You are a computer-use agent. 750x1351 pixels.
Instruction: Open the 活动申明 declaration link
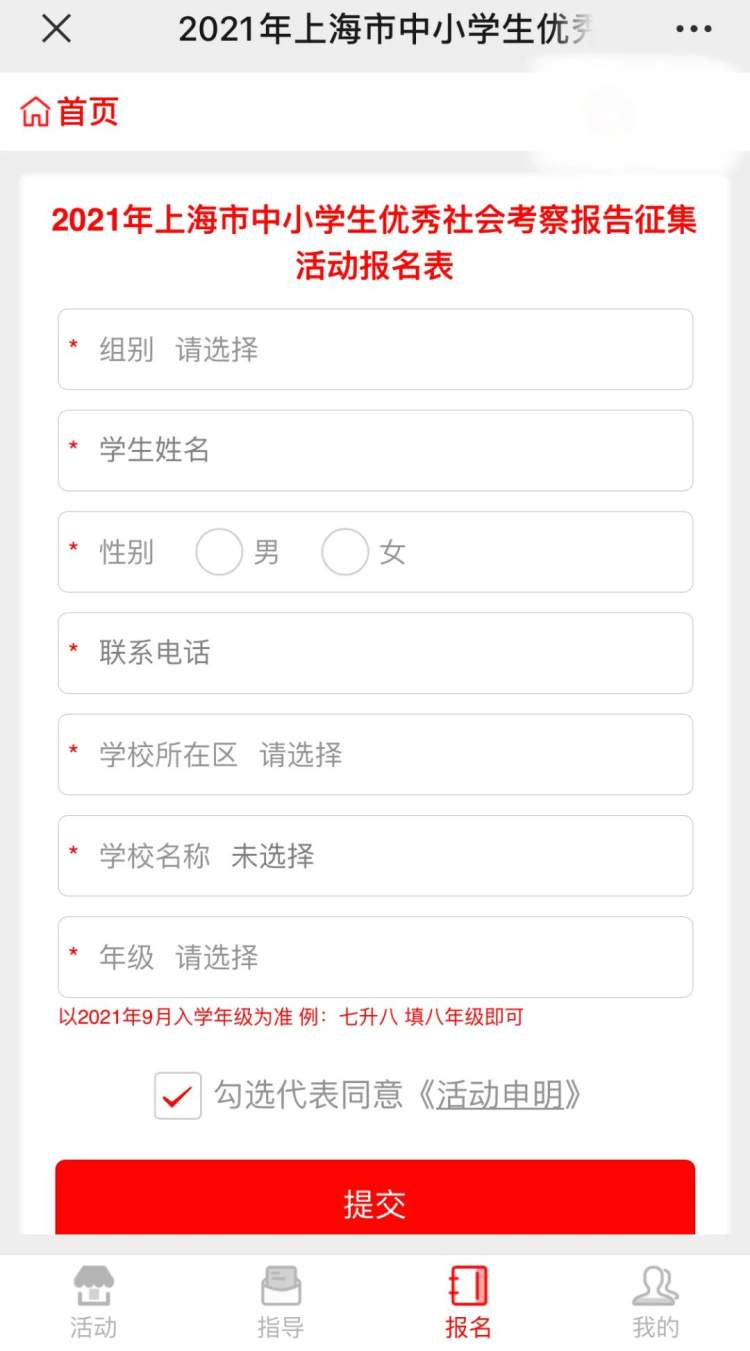(x=500, y=1096)
